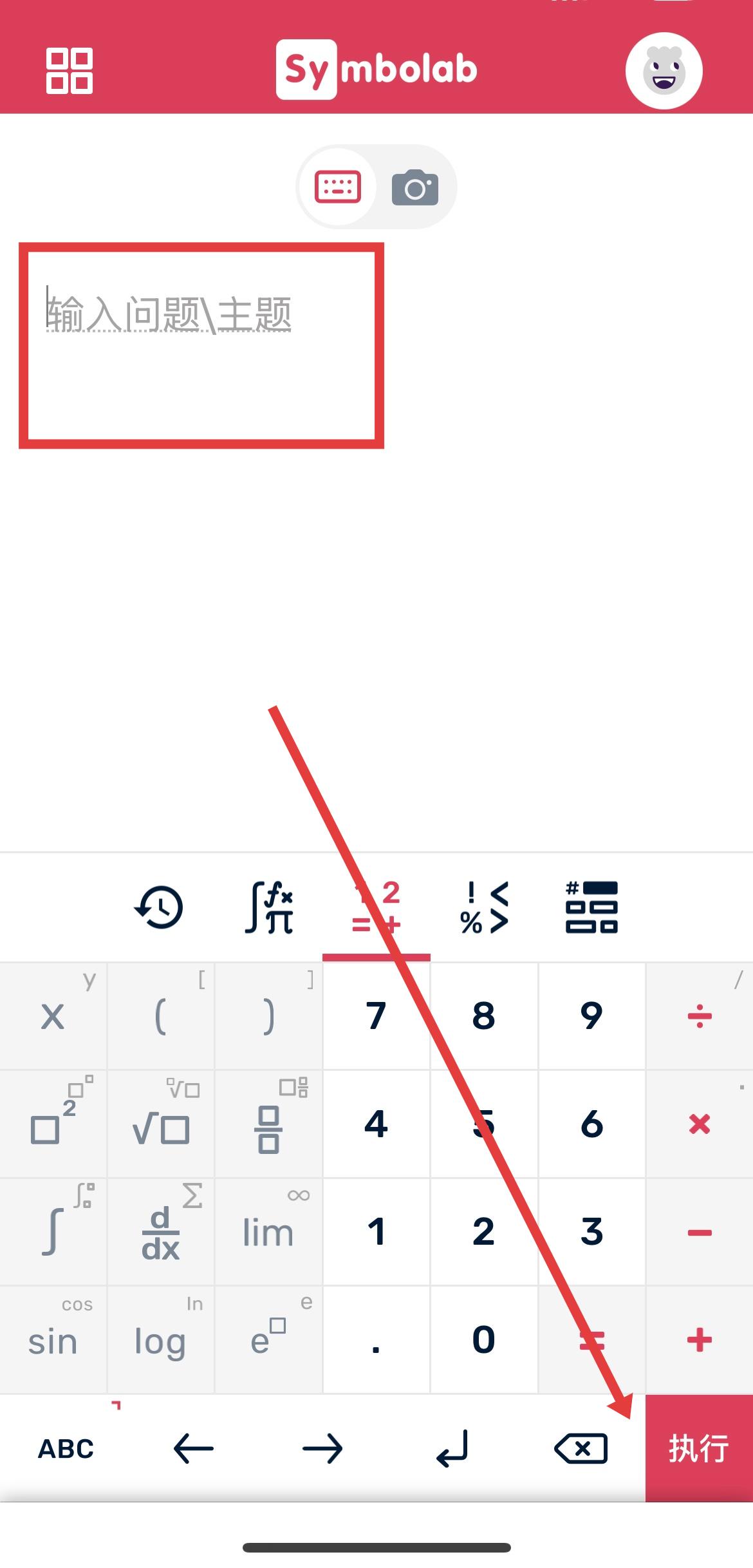Insert the division sign

(699, 1017)
